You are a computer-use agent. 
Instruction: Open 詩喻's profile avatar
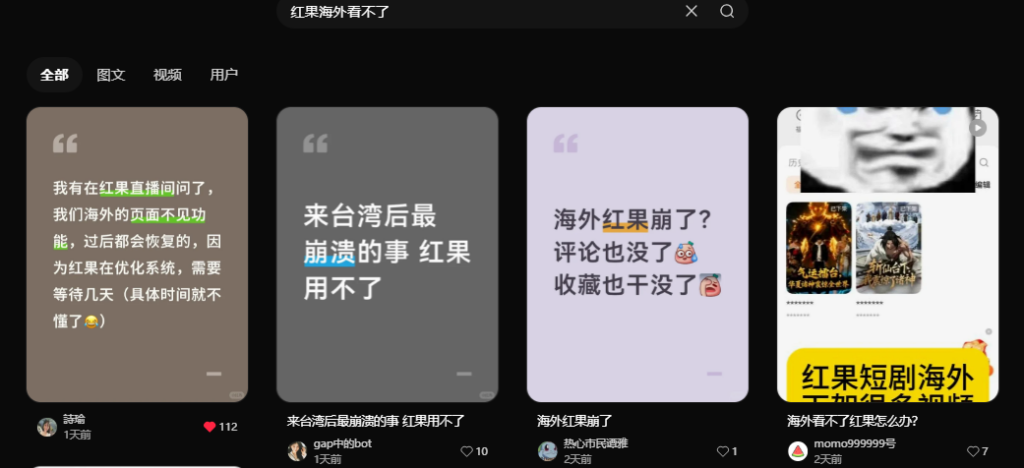(x=47, y=427)
